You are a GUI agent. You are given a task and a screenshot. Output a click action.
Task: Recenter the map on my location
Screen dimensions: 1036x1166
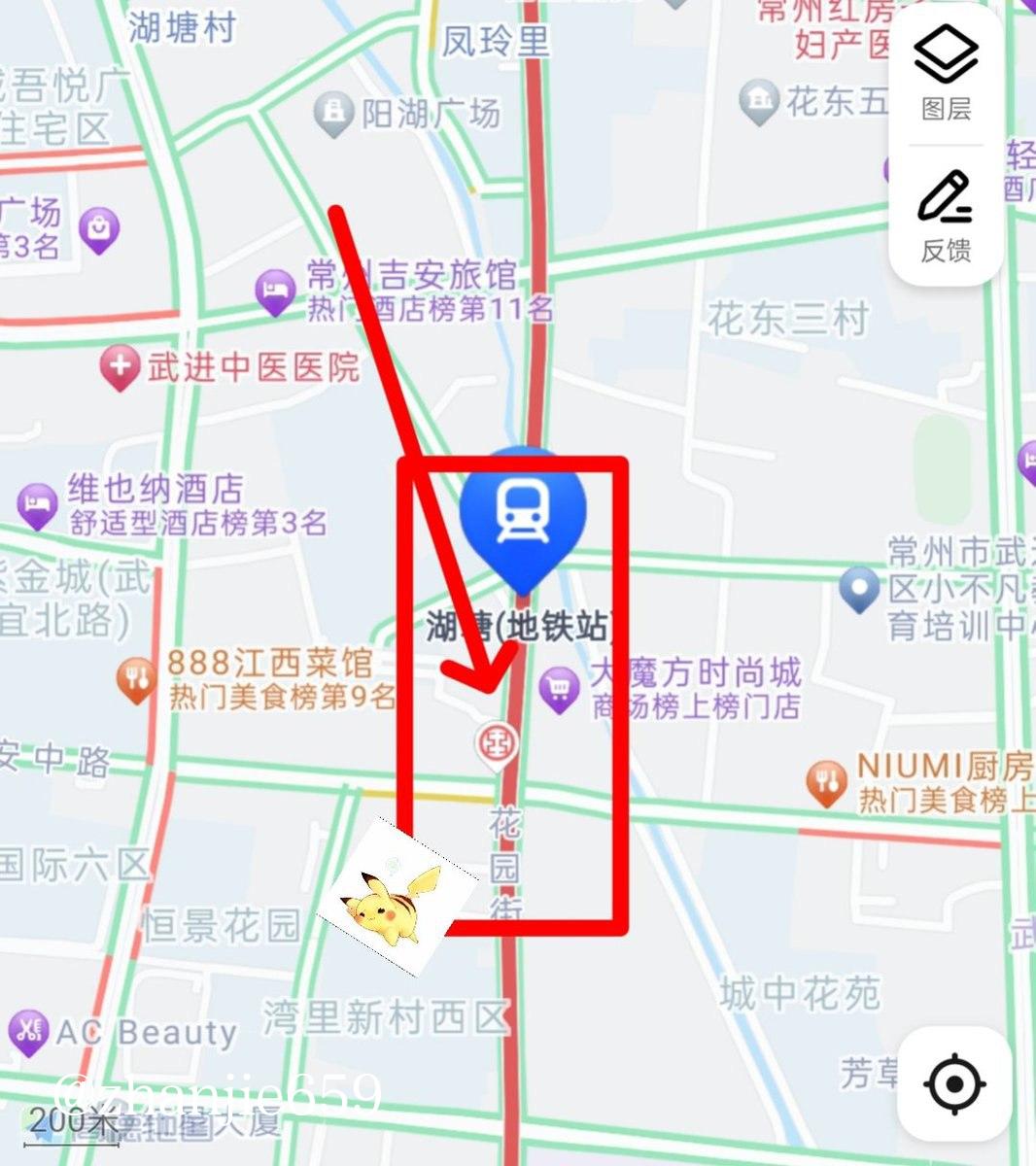click(954, 1082)
